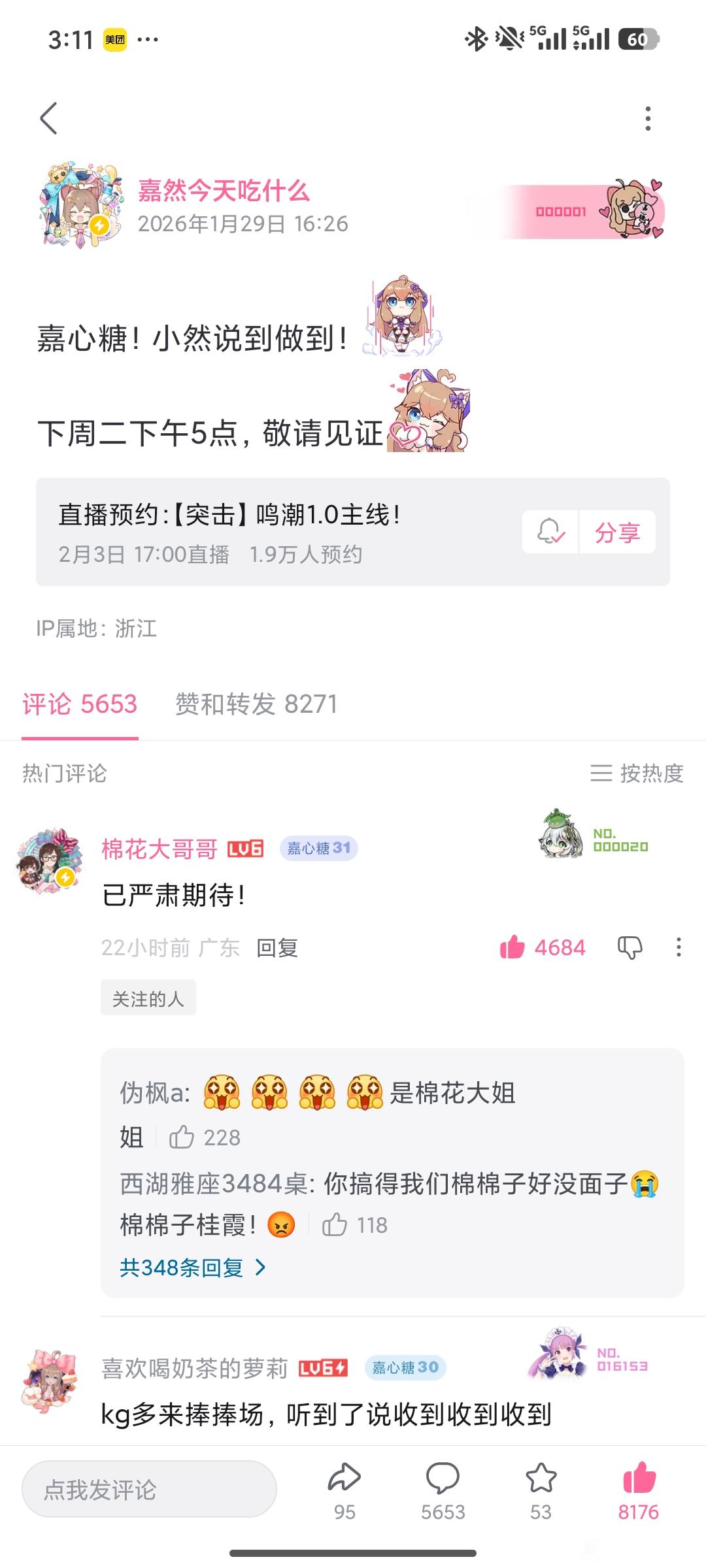Go back with the top-left arrow
Image resolution: width=706 pixels, height=1568 pixels.
[49, 118]
